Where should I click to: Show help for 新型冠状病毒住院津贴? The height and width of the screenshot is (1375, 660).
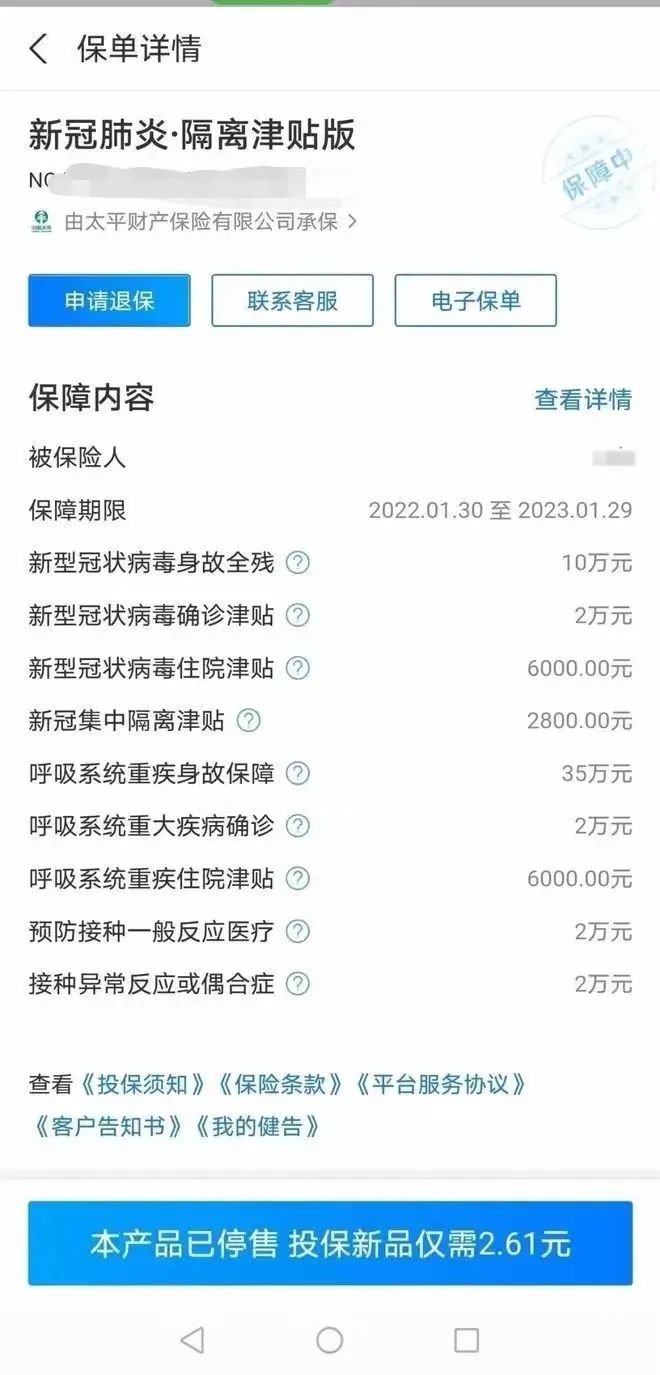pyautogui.click(x=297, y=668)
